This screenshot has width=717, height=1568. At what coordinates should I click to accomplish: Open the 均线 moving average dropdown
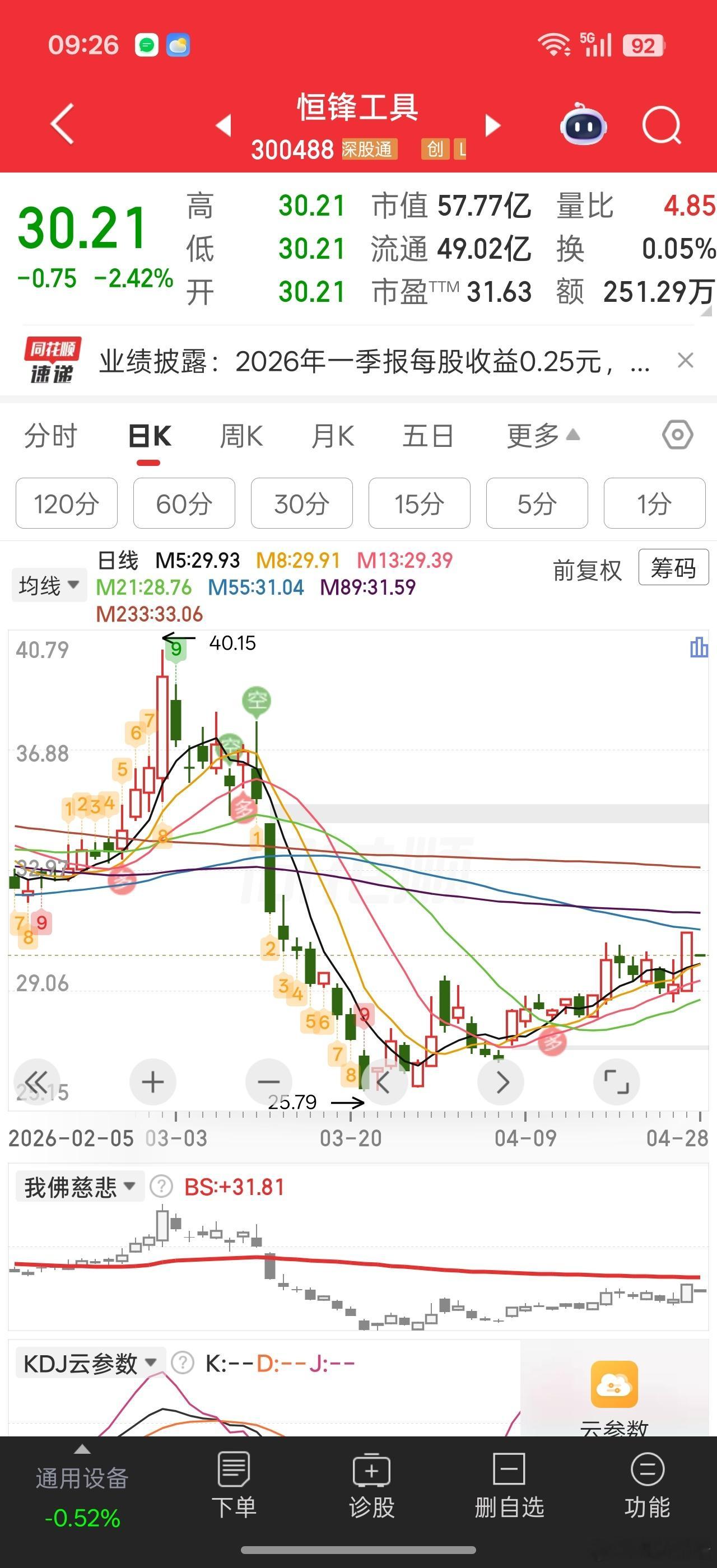[49, 584]
